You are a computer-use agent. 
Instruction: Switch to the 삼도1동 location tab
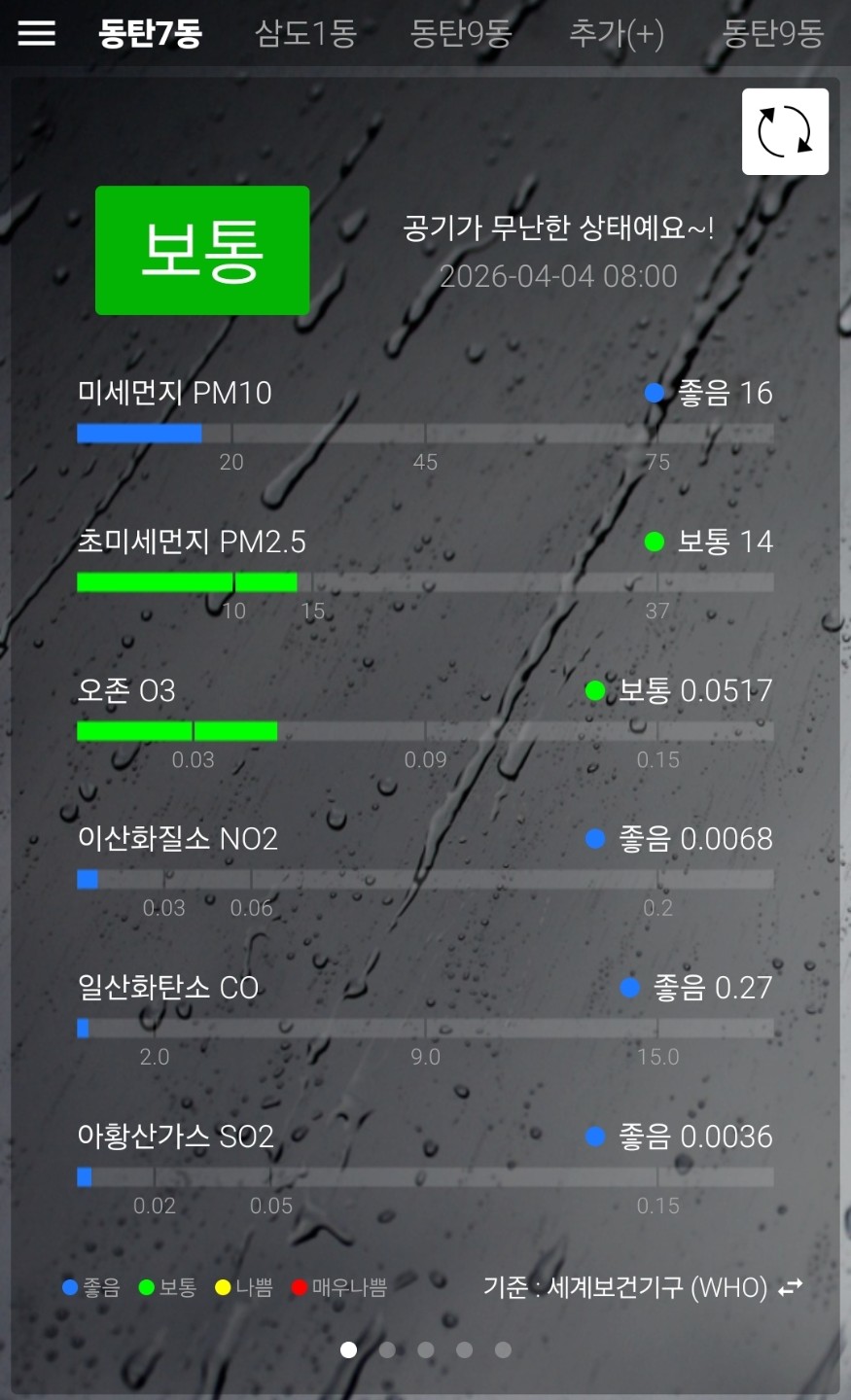tap(304, 34)
